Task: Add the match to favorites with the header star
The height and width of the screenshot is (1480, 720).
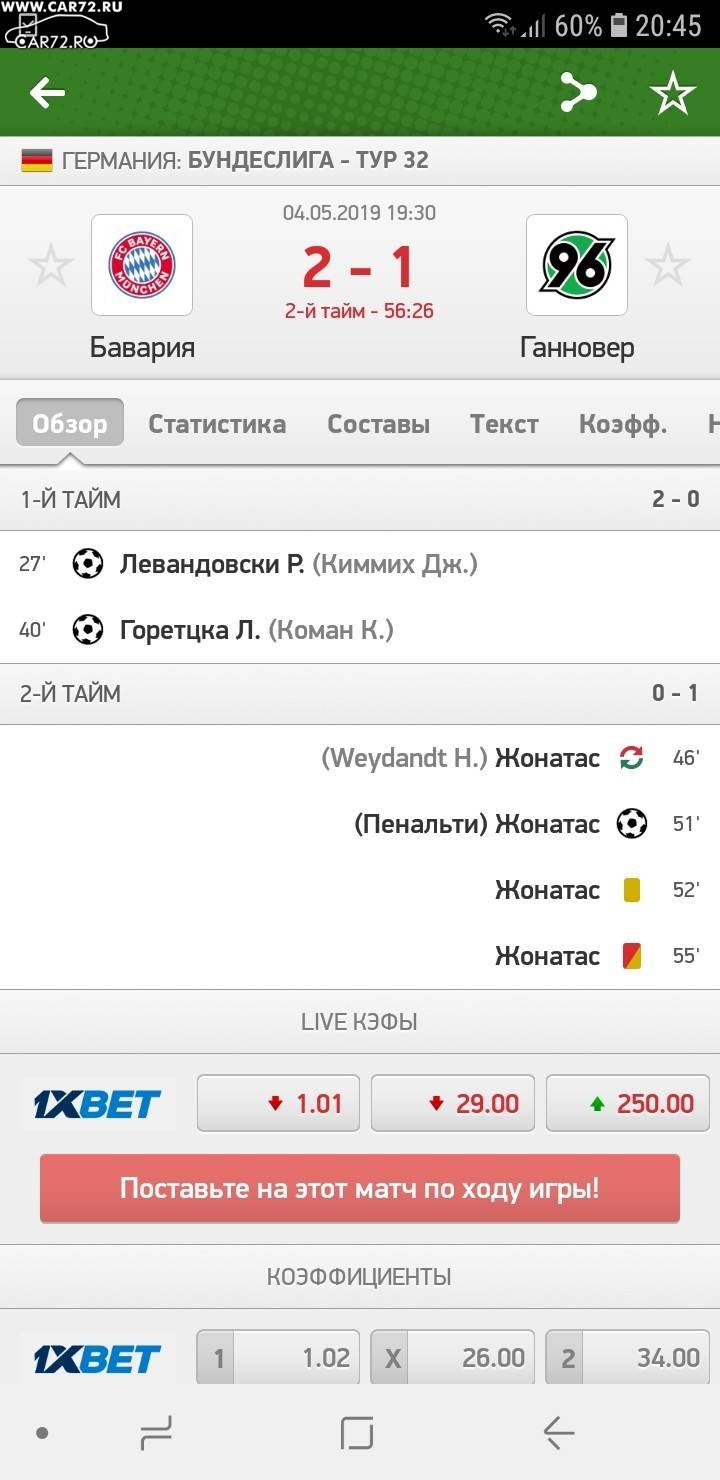Action: click(673, 93)
